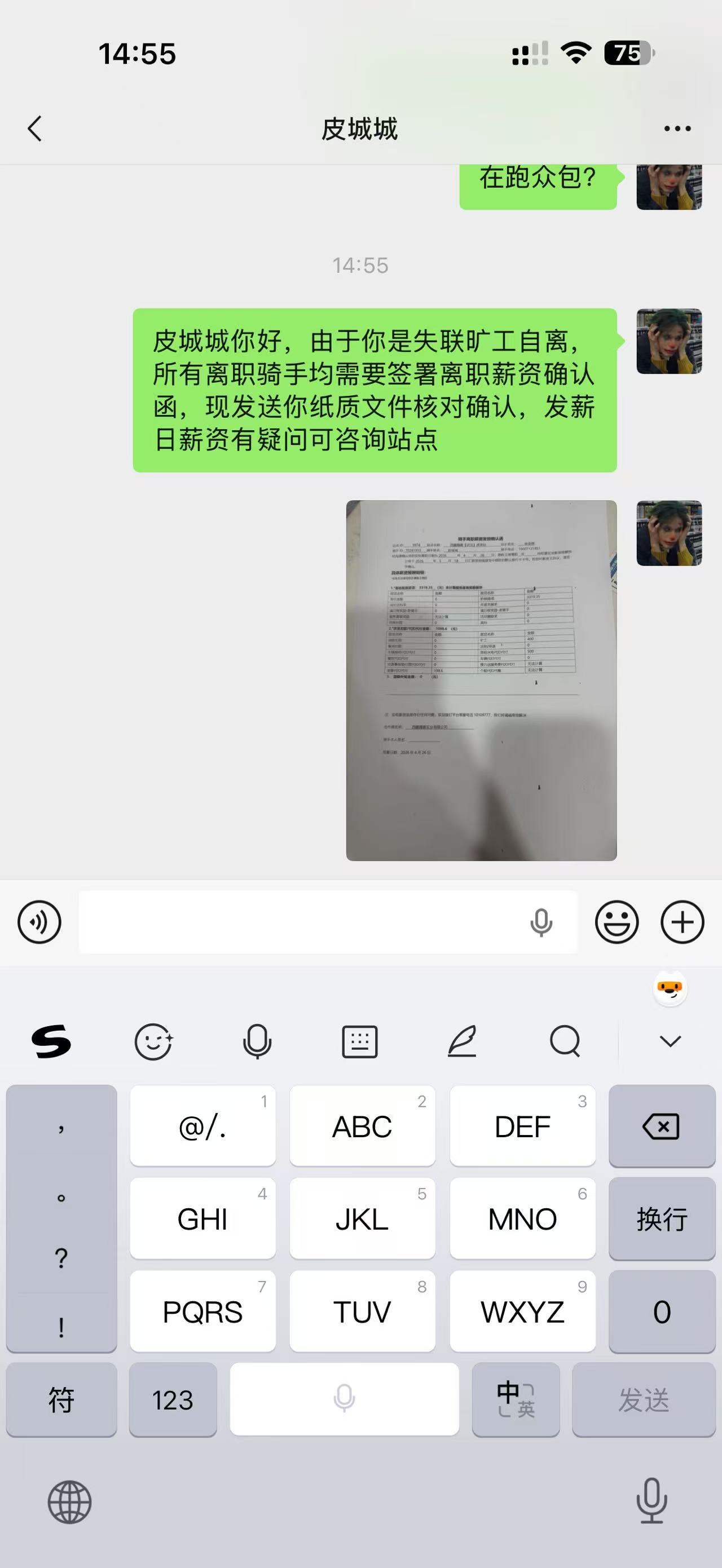Viewport: 722px width, 1568px height.
Task: Go back from the 皮城城 chat
Action: [x=35, y=129]
